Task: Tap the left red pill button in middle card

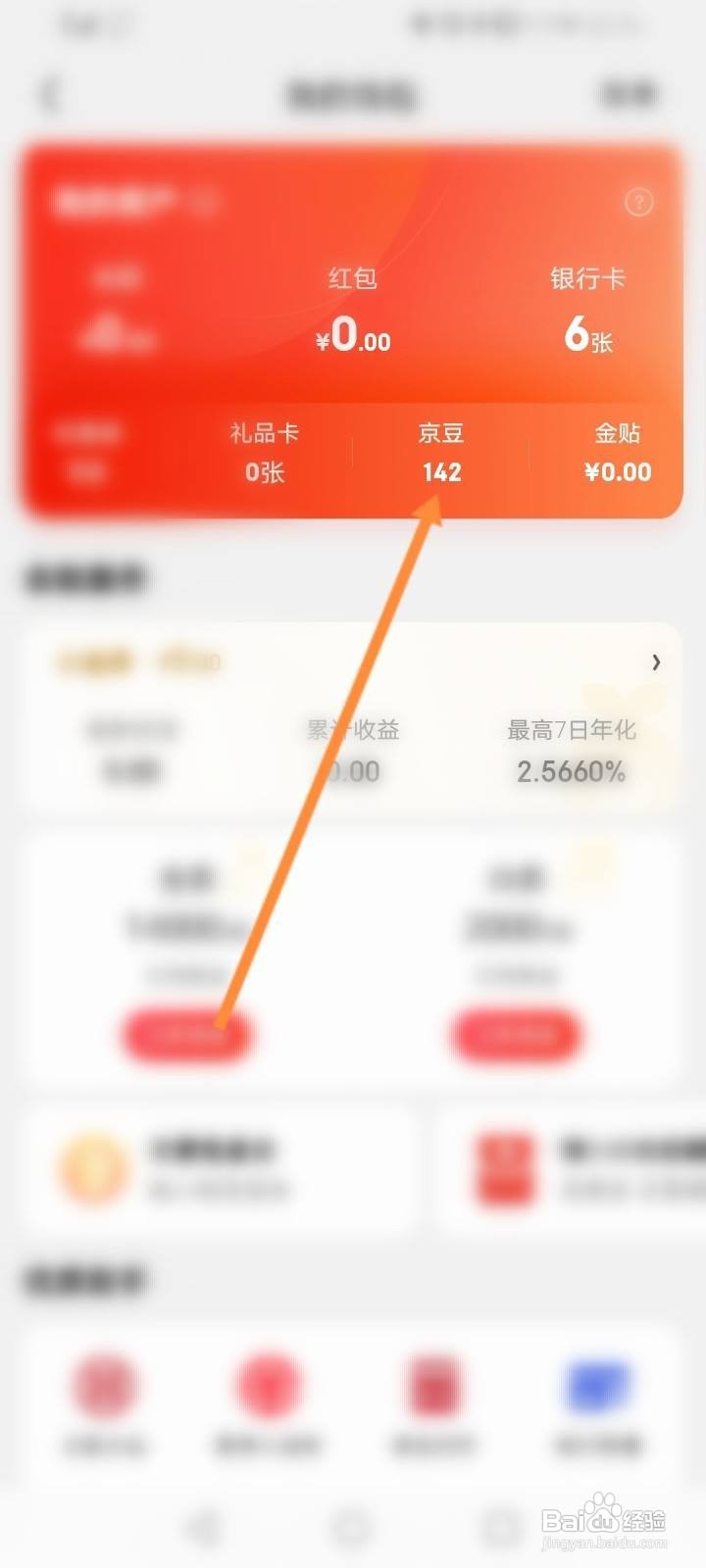Action: (x=188, y=1034)
